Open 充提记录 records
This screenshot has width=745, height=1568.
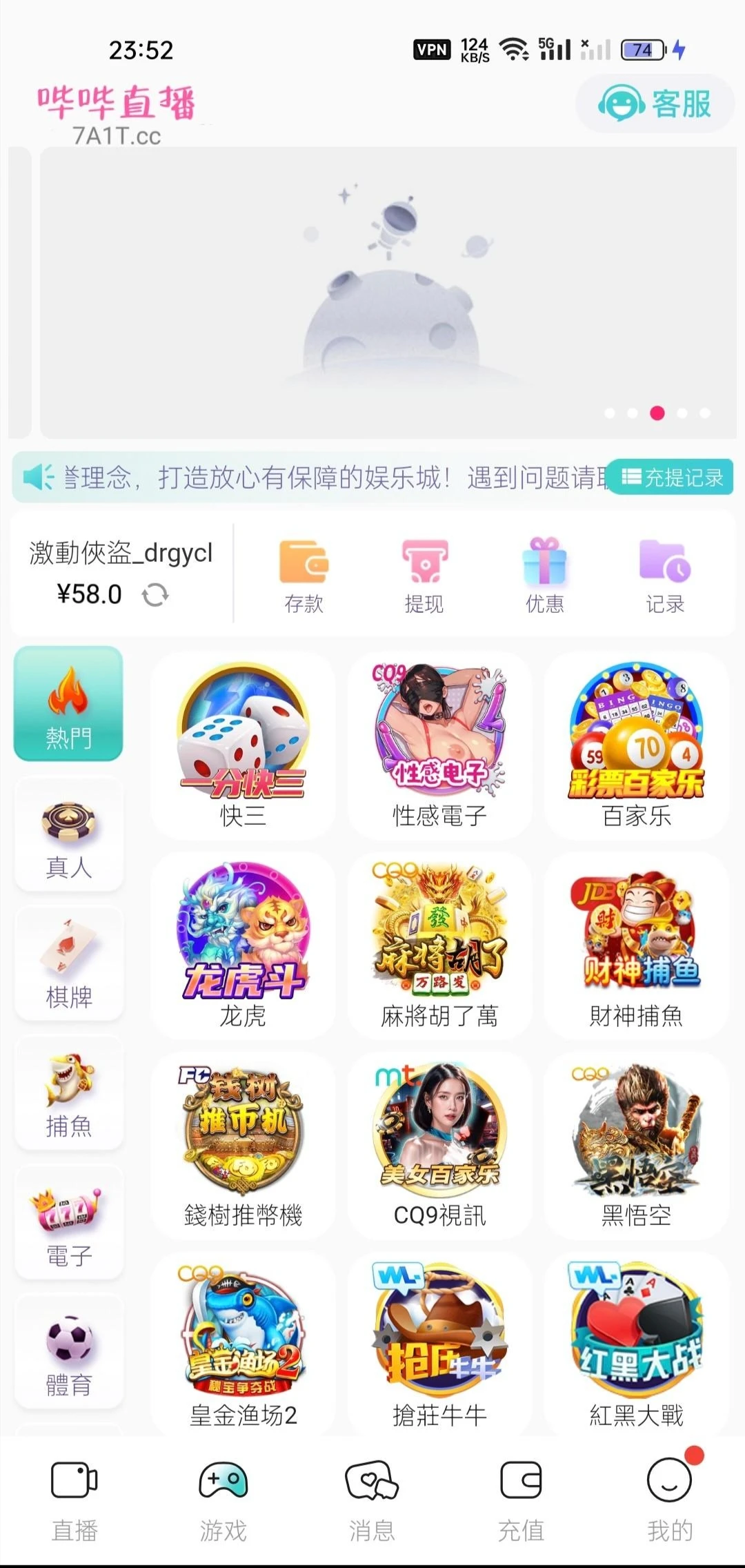[x=673, y=477]
